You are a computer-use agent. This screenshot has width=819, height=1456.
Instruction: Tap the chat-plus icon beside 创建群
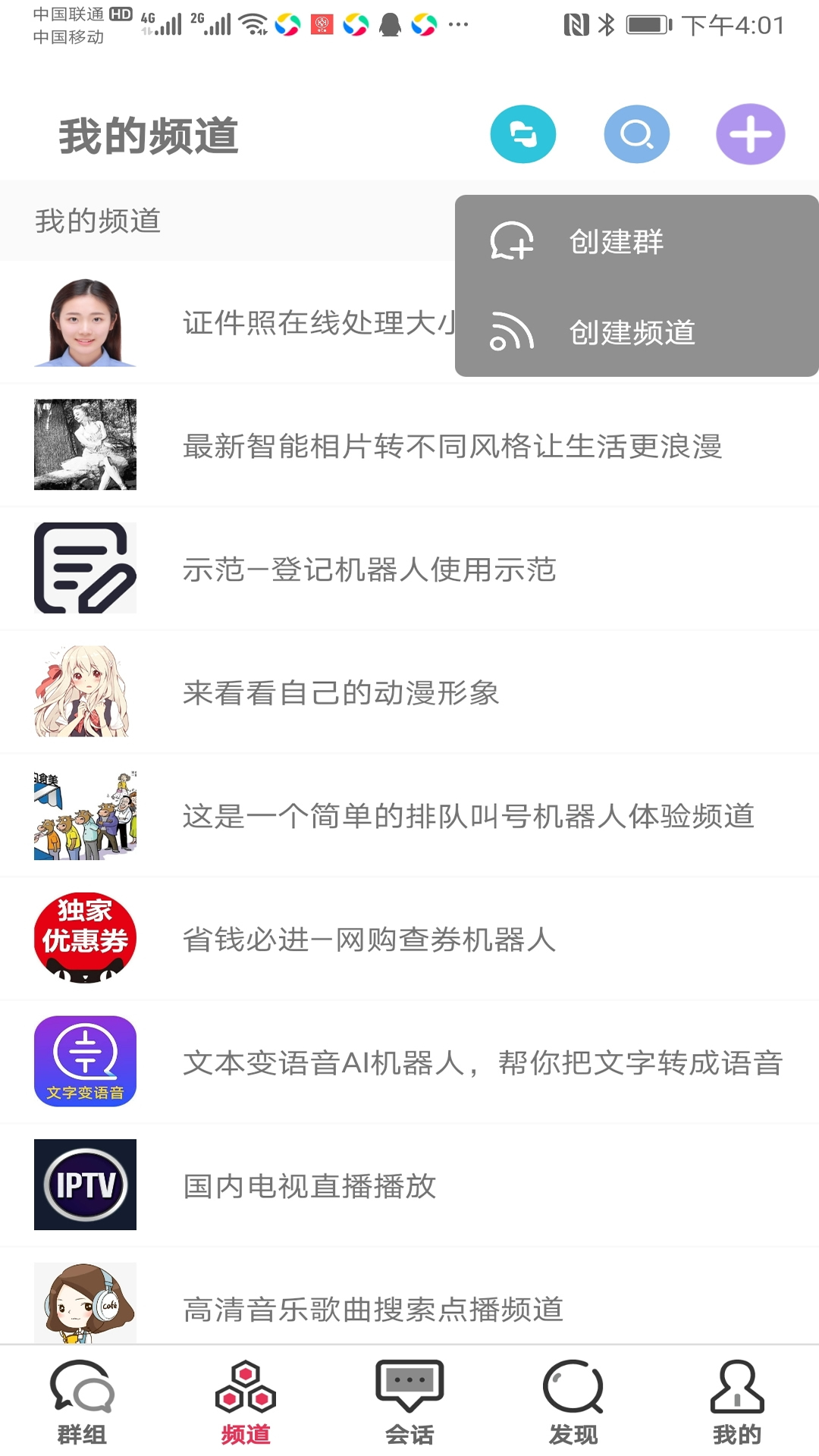511,243
